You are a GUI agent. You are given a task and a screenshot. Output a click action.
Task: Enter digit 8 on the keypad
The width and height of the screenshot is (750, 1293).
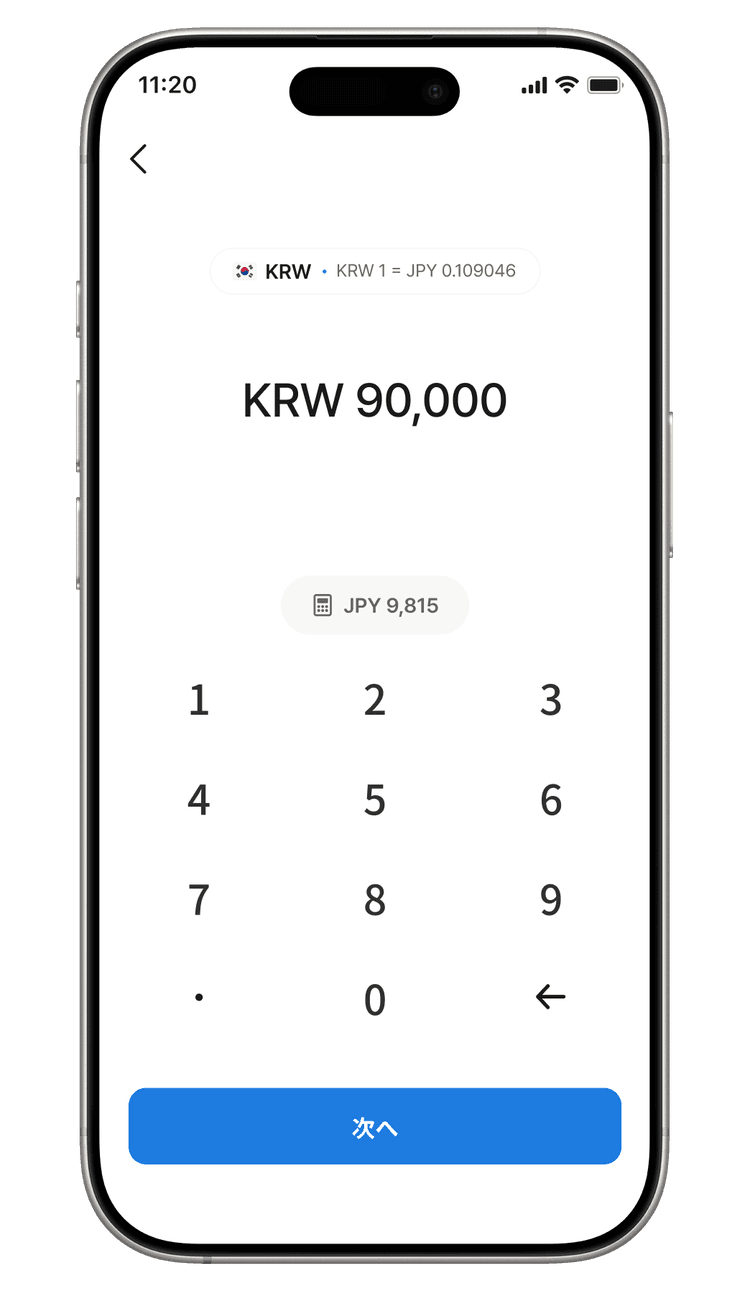tap(375, 899)
